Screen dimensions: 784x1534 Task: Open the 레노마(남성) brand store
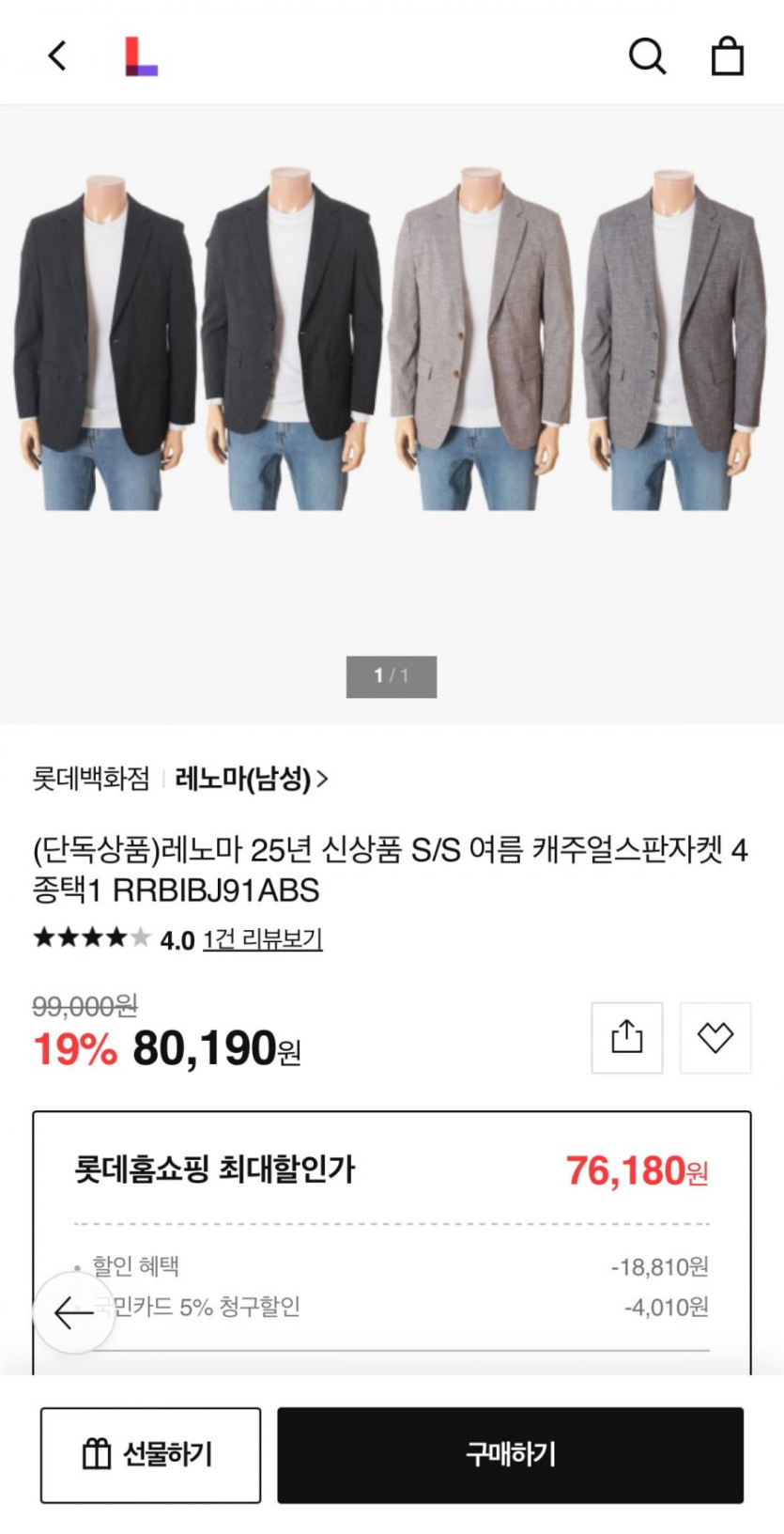[251, 779]
